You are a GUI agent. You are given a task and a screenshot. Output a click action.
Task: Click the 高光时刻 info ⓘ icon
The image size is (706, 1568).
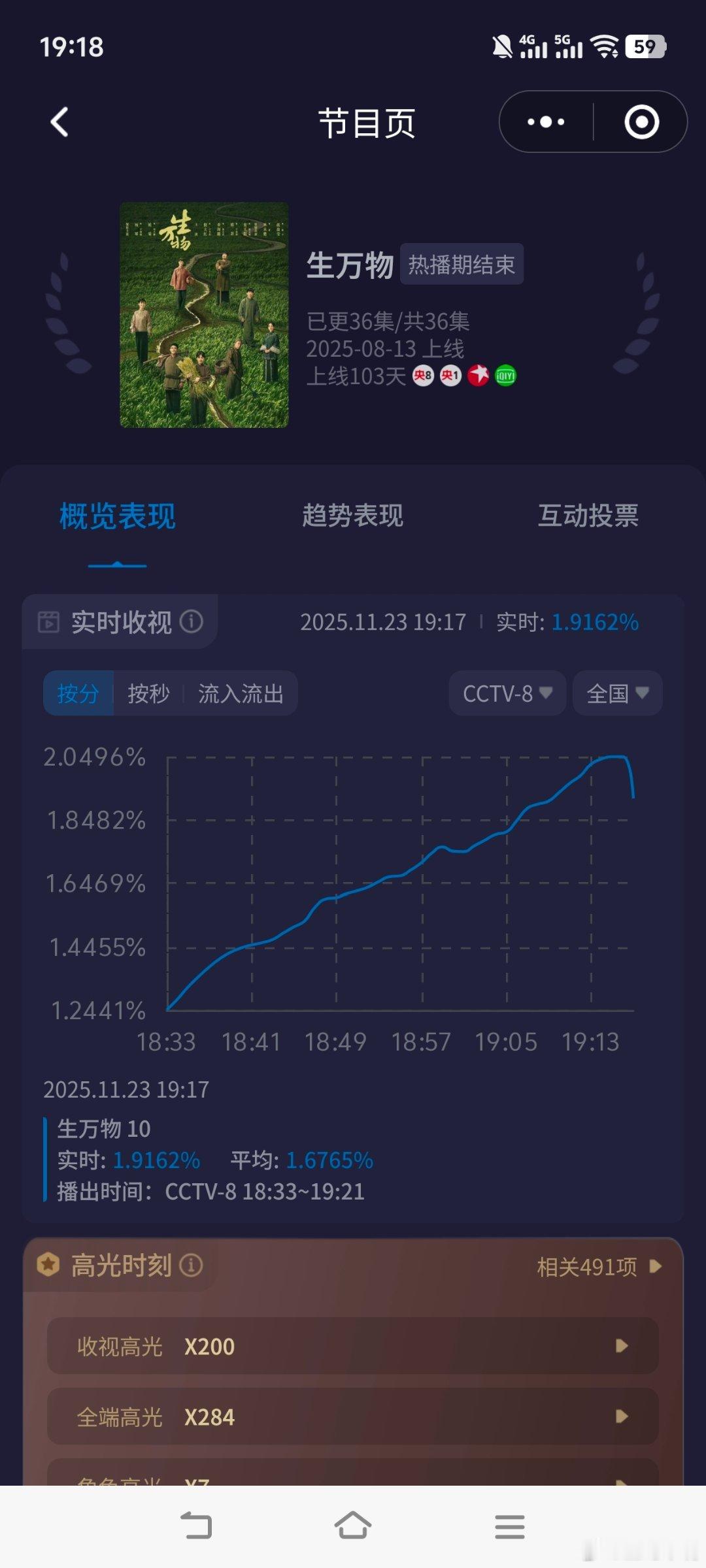[x=190, y=1266]
